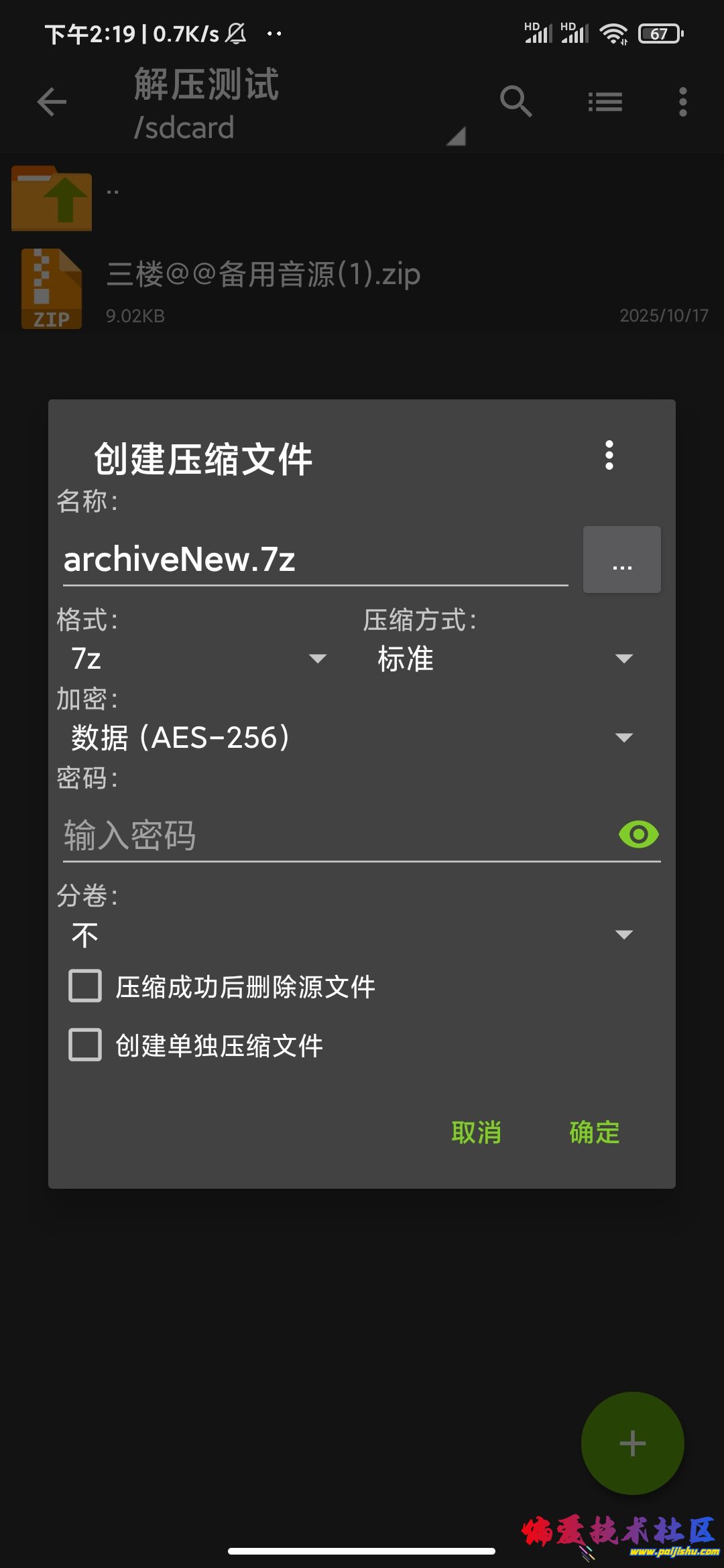Image resolution: width=724 pixels, height=1568 pixels.
Task: Expand the 加密 (encryption) dropdown showing AES-256
Action: (352, 738)
